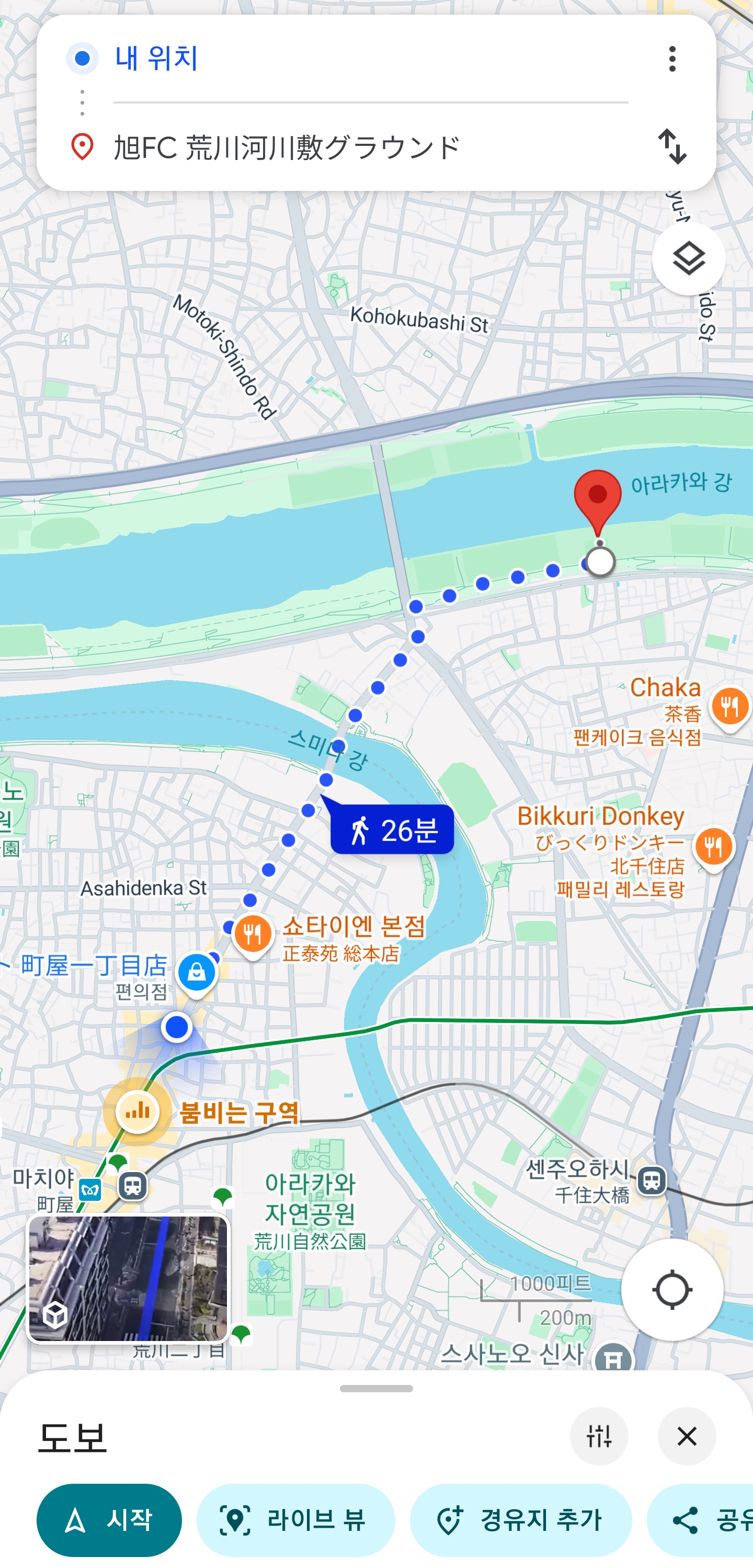The image size is (753, 1568).
Task: Open route options filter icon
Action: pyautogui.click(x=599, y=1436)
